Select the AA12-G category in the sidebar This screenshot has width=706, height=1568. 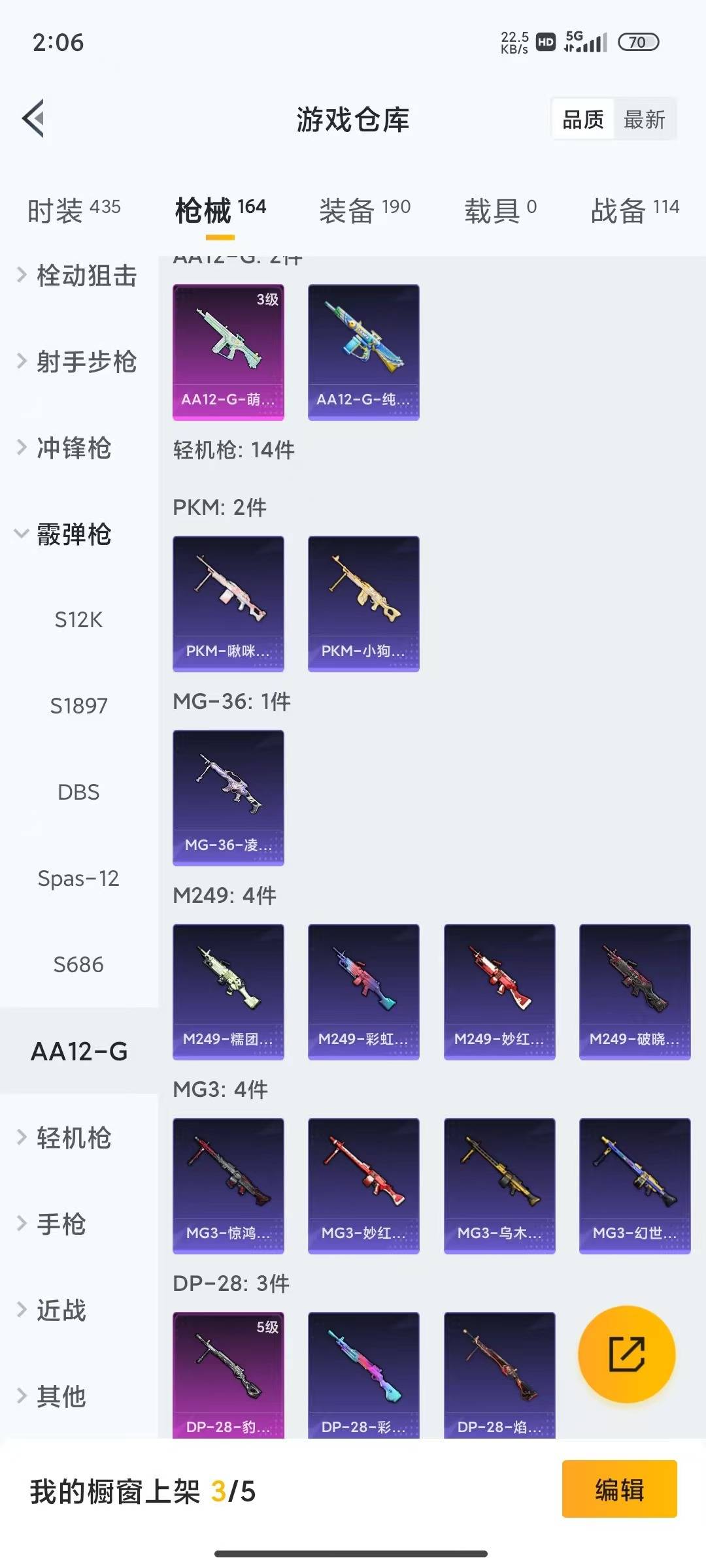tap(78, 1051)
